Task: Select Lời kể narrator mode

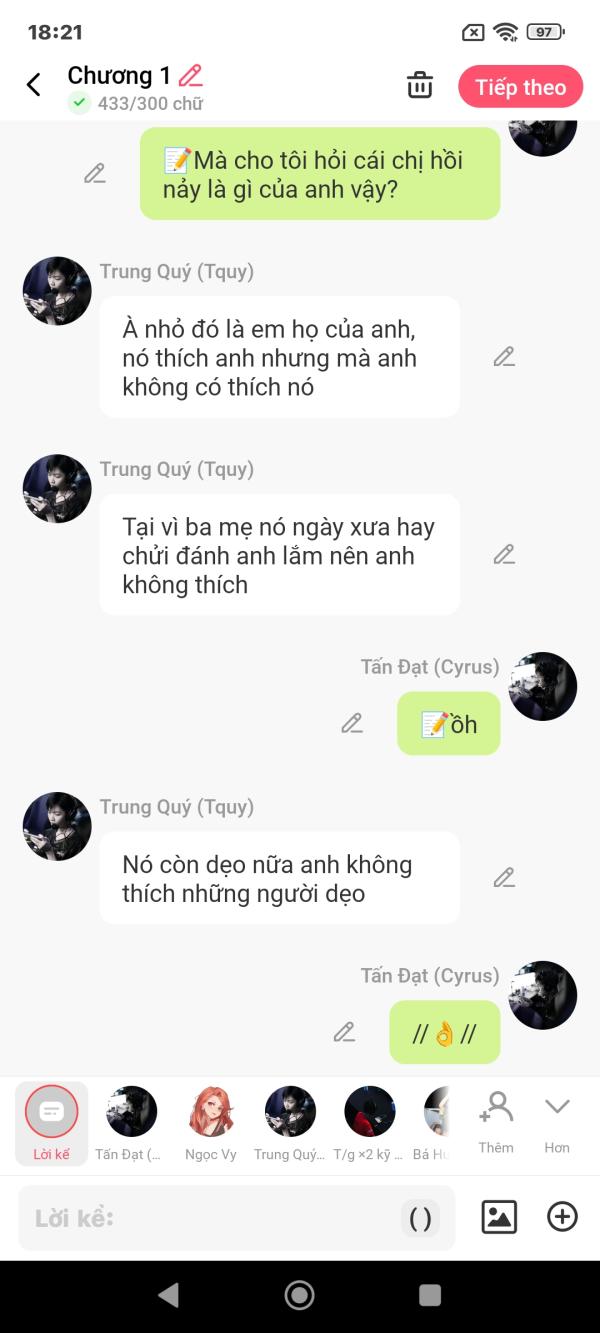Action: 52,1122
